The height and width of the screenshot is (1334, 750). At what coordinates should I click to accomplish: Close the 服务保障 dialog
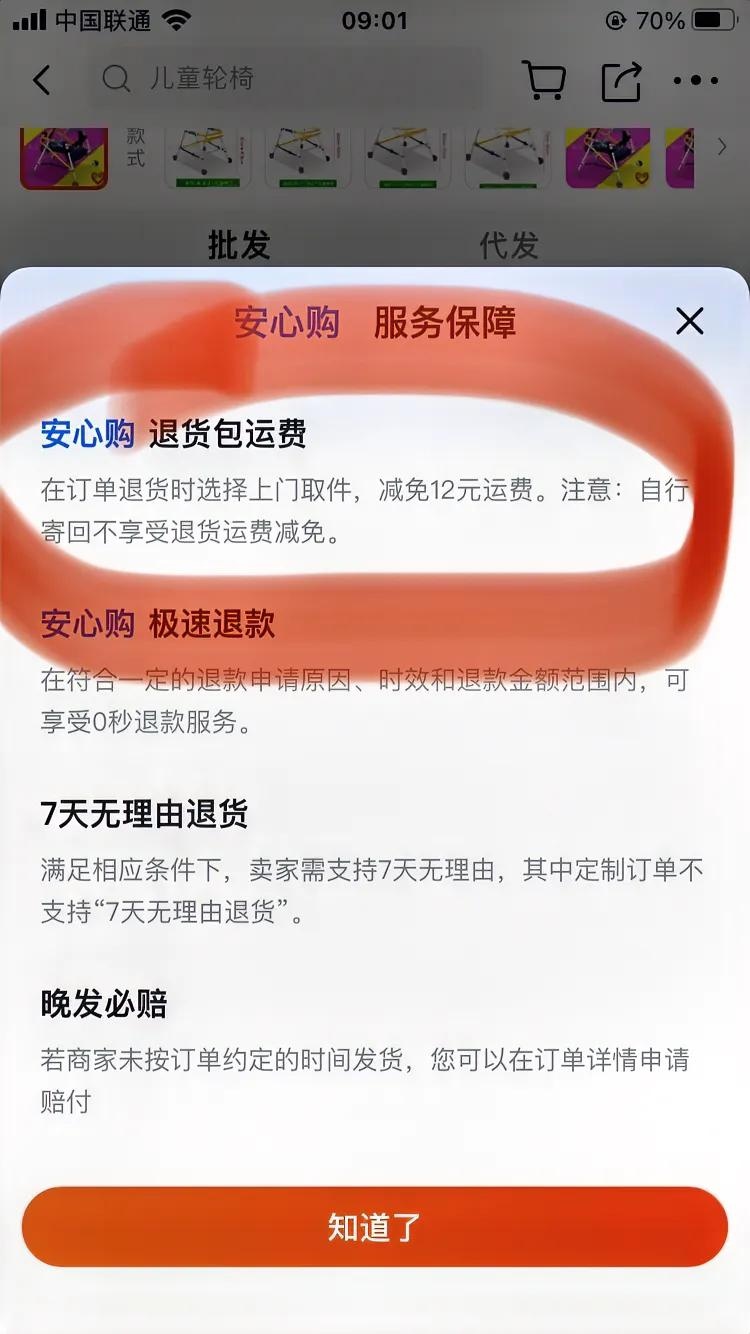click(690, 321)
